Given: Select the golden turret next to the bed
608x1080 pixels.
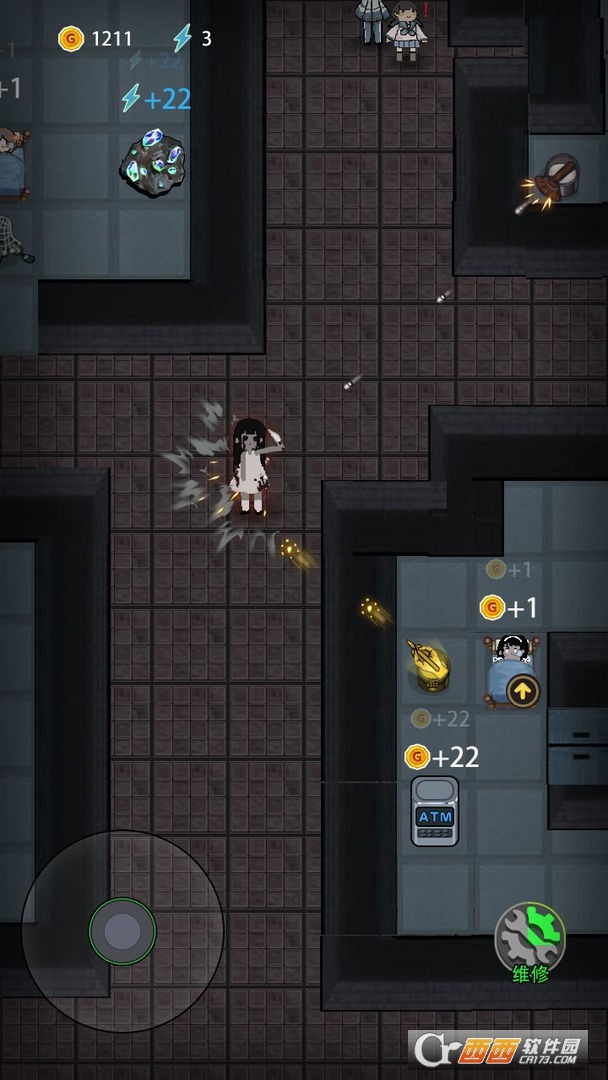Looking at the screenshot, I should (x=426, y=666).
